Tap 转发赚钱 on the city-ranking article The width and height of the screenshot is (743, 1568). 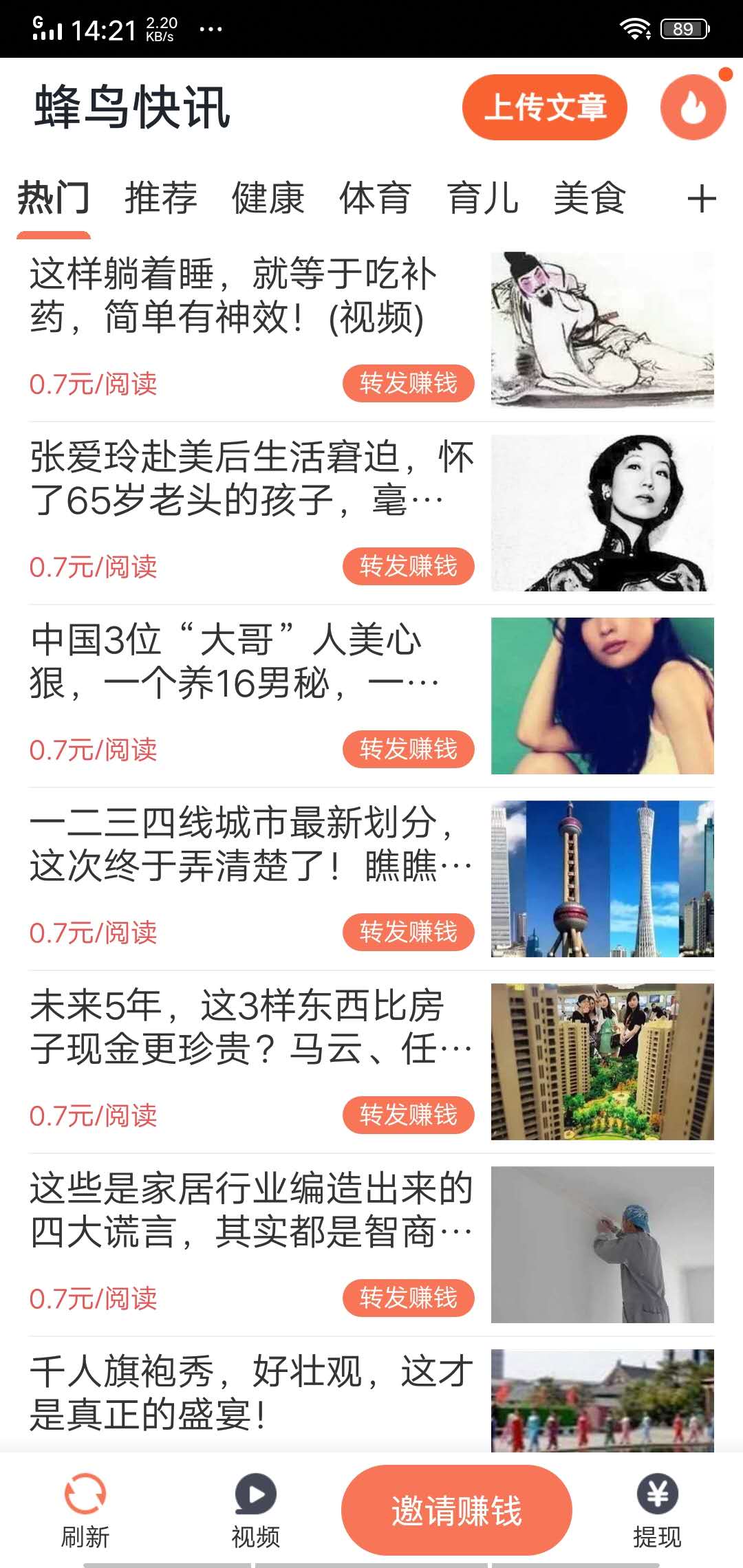[408, 933]
